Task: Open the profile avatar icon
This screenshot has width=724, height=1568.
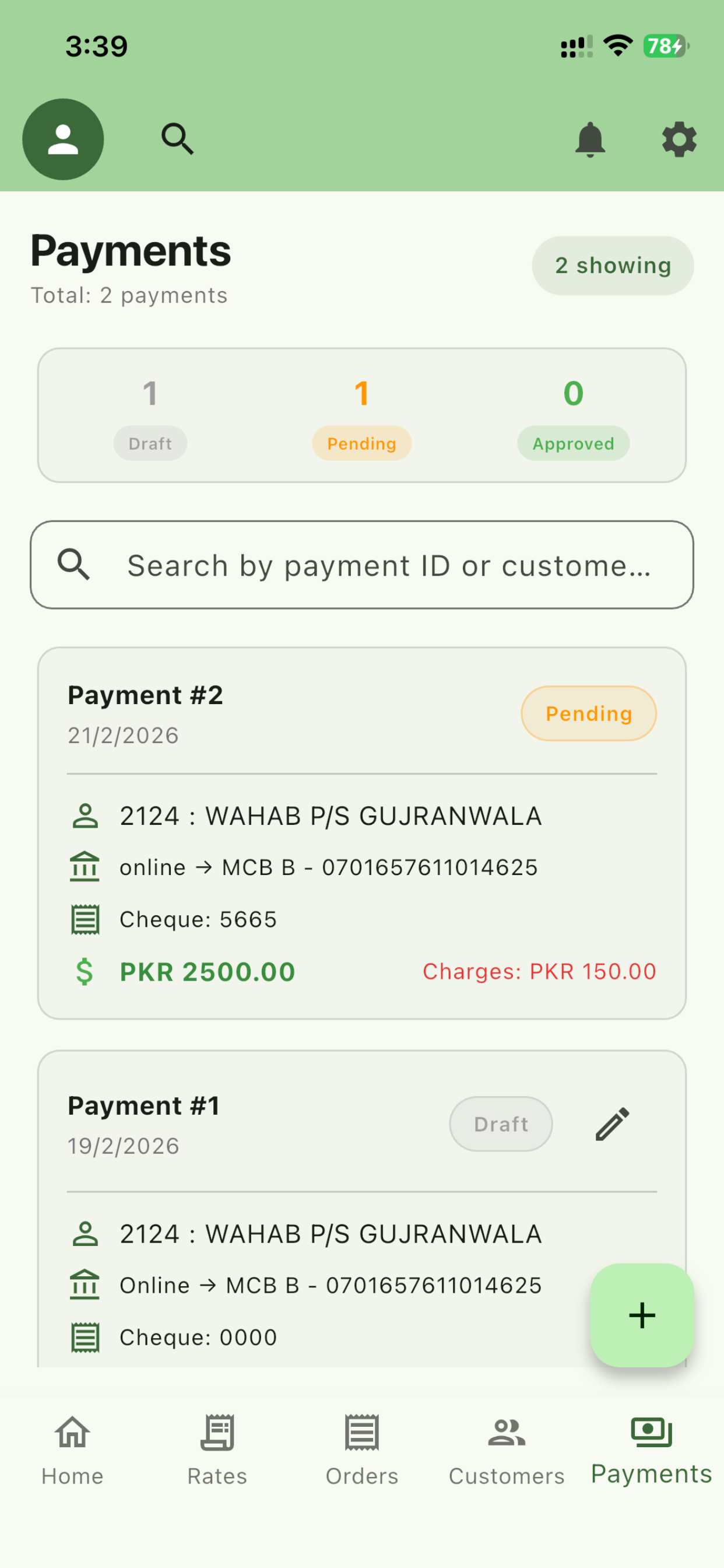Action: coord(63,139)
